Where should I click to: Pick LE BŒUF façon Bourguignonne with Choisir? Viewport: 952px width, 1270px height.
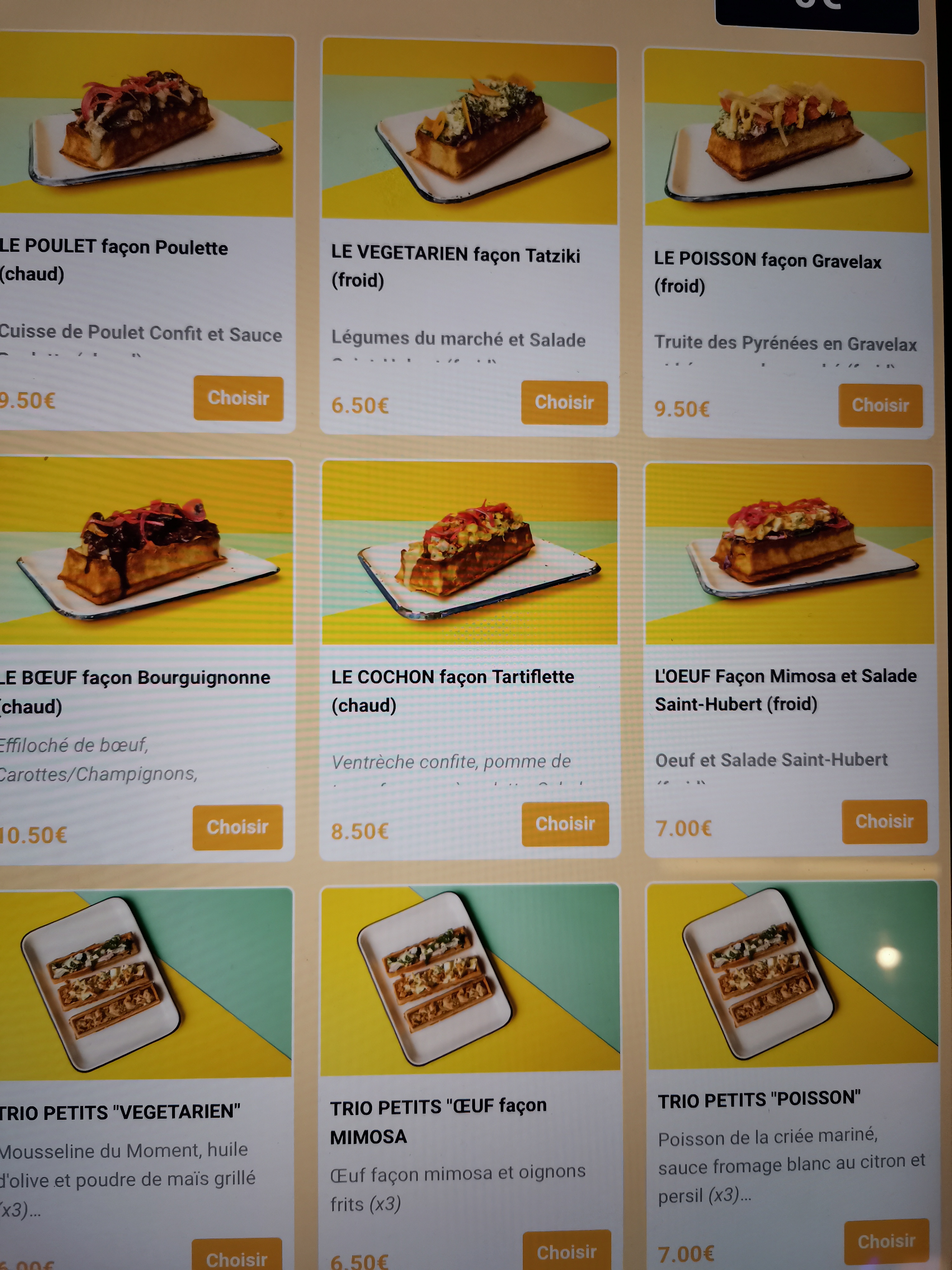238,827
